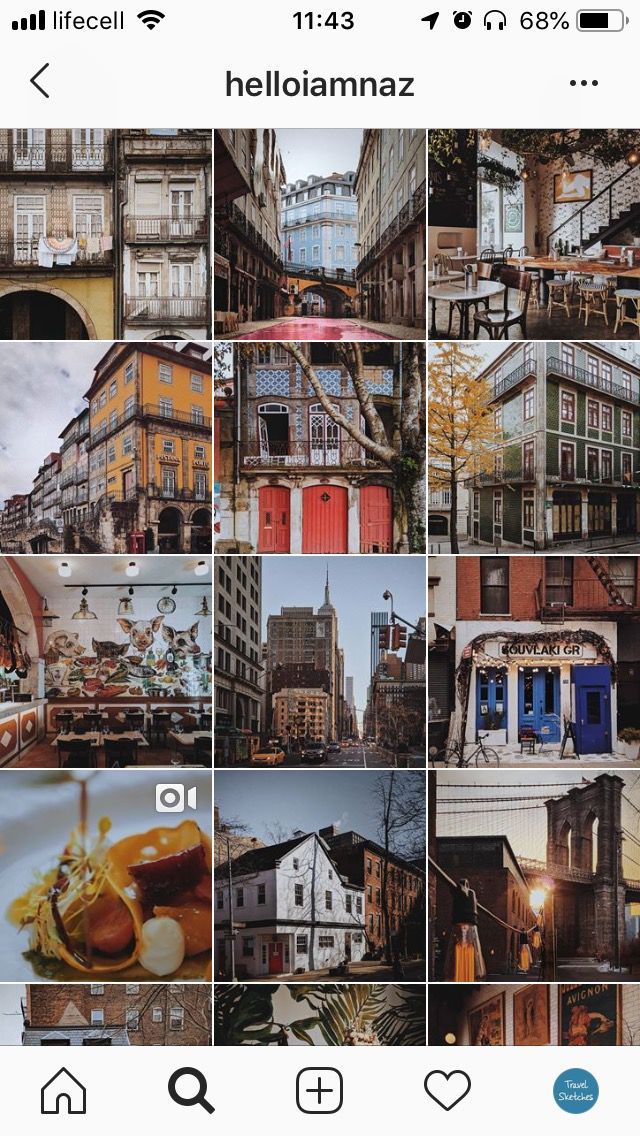Open the Search and Explore tab
The width and height of the screenshot is (640, 1136).
(191, 1090)
